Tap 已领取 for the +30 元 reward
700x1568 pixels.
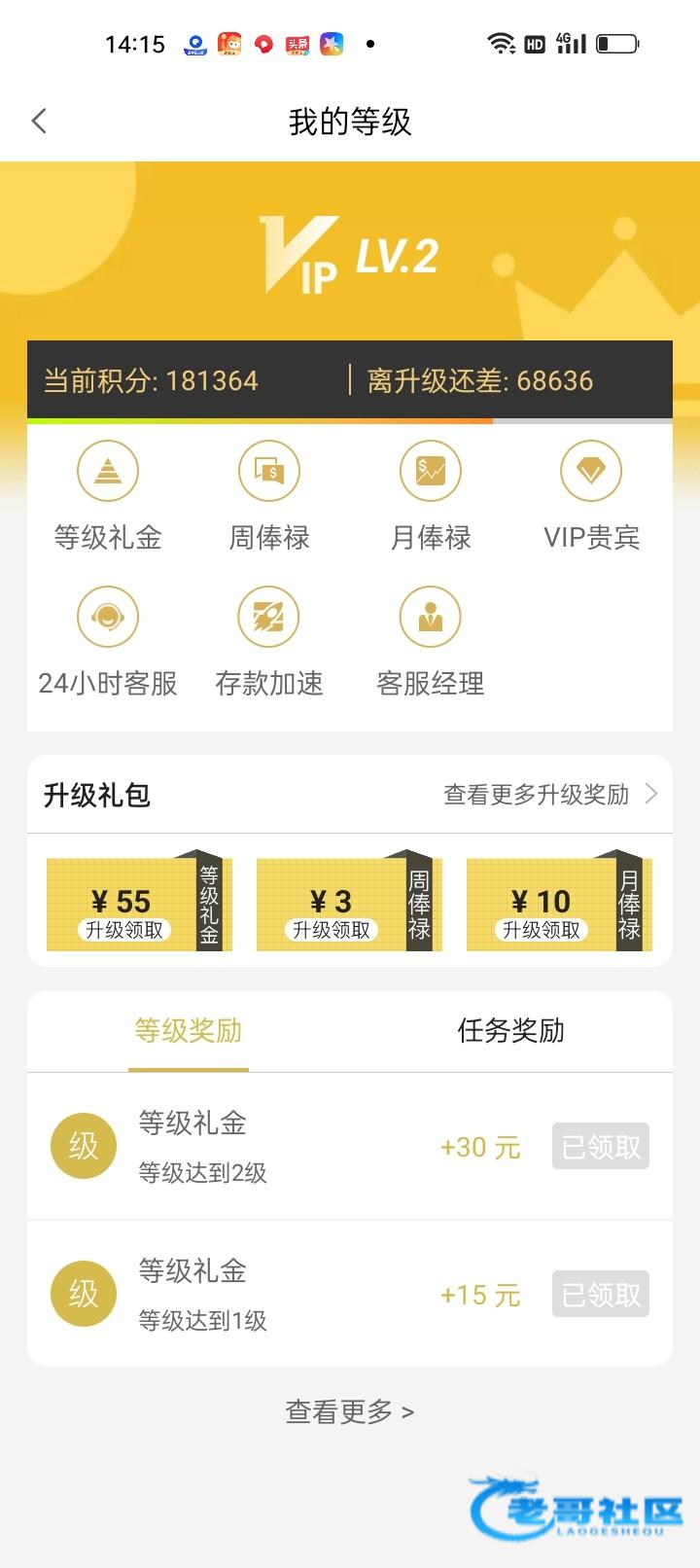click(x=600, y=1147)
